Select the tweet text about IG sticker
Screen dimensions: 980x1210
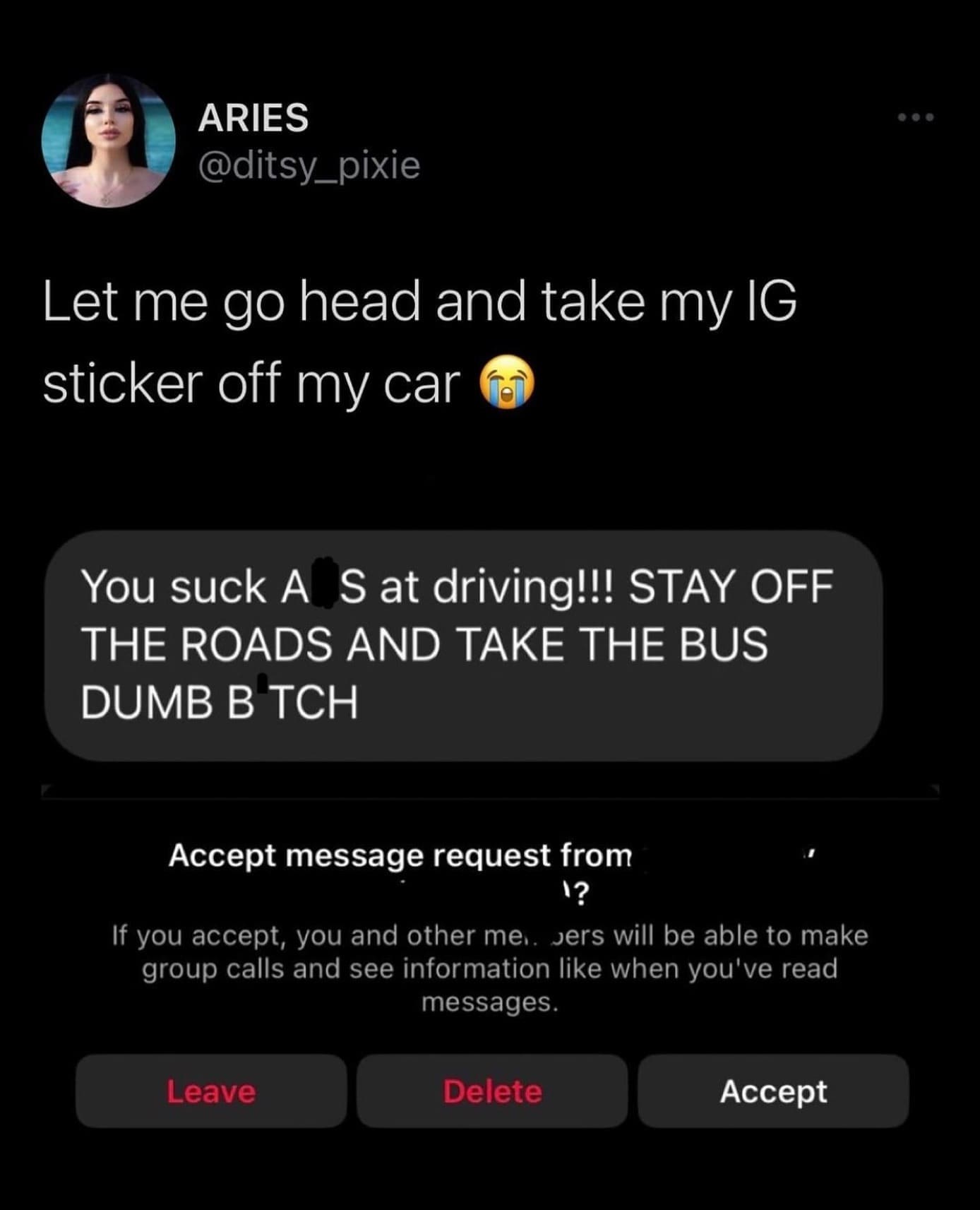click(420, 343)
